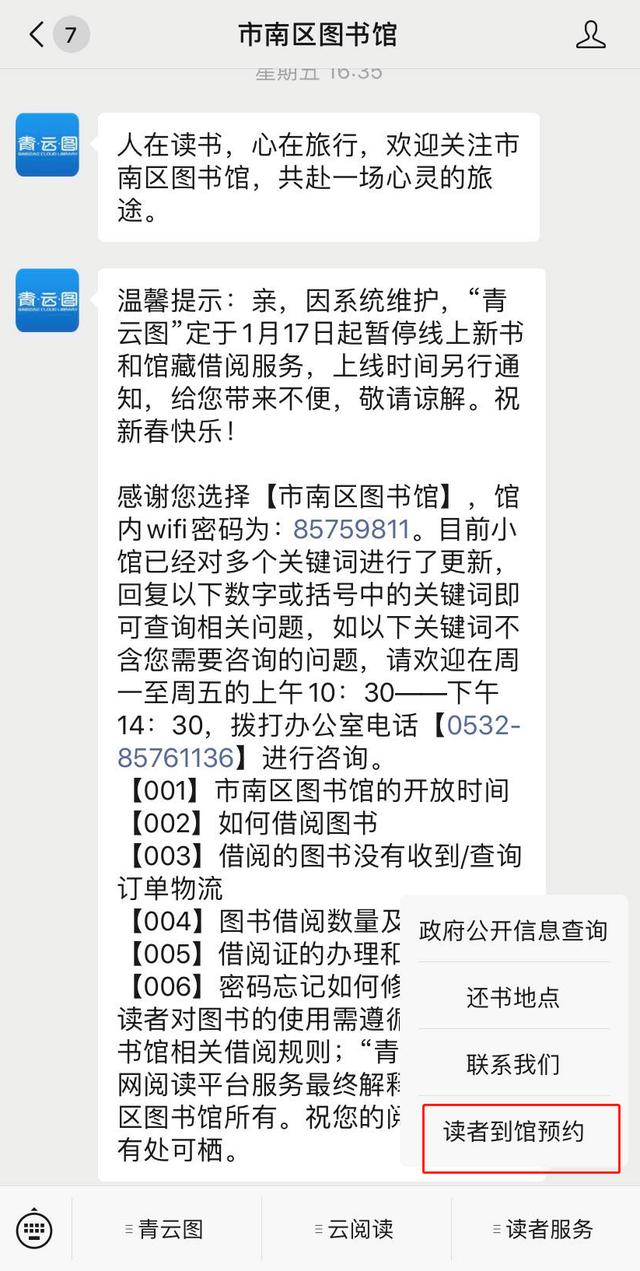Tap 读者到馆预约 menu item
This screenshot has height=1271, width=640.
[x=513, y=1133]
